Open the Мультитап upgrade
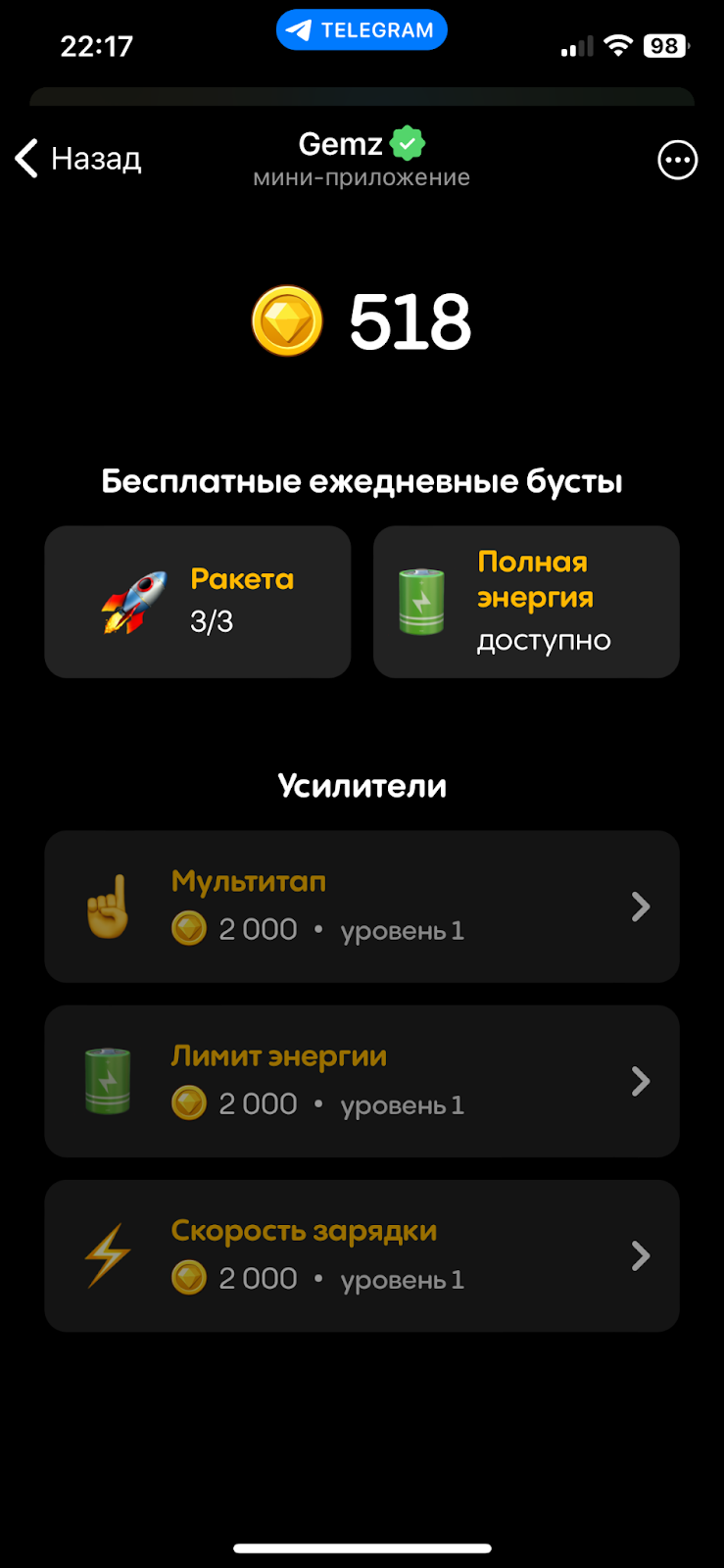 tap(362, 906)
